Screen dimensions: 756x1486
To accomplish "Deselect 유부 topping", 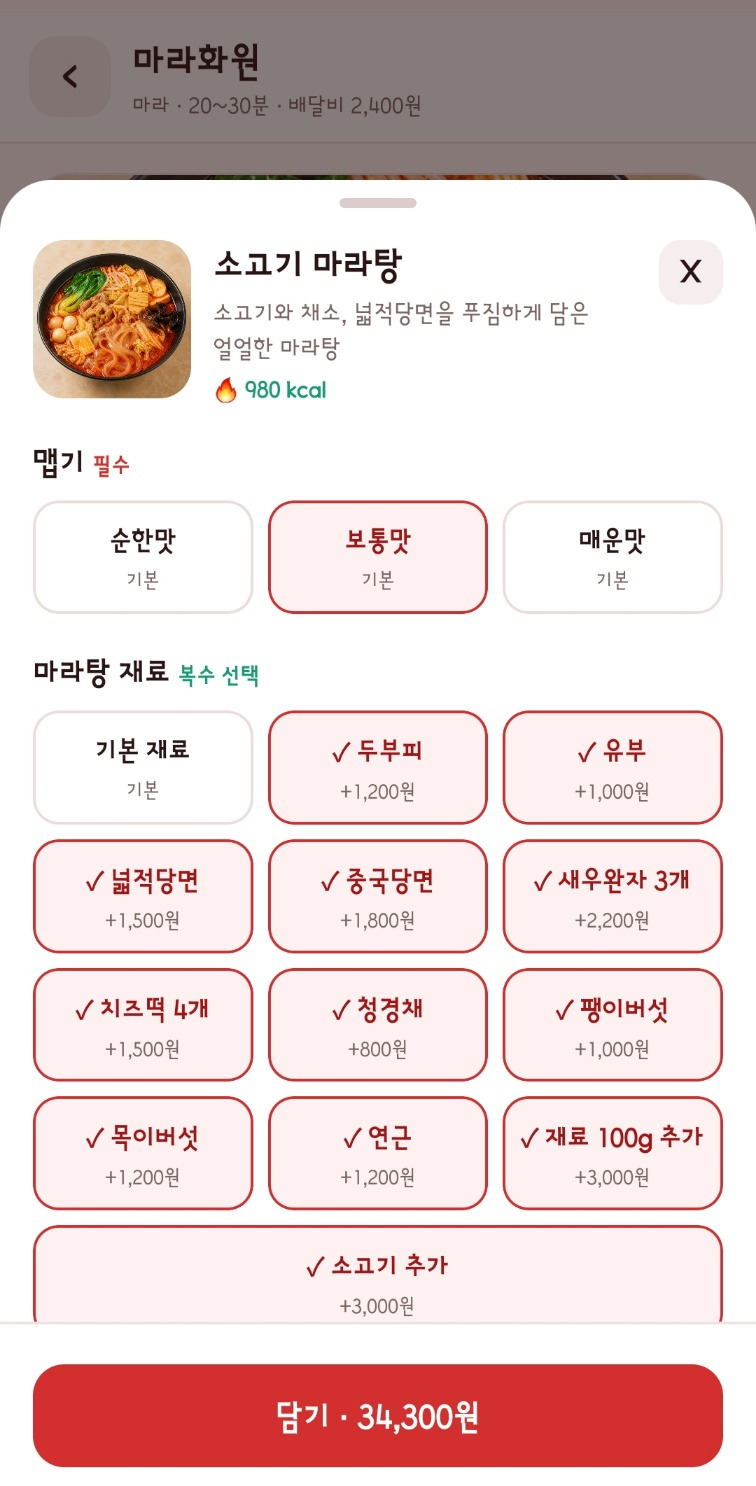I will 612,767.
